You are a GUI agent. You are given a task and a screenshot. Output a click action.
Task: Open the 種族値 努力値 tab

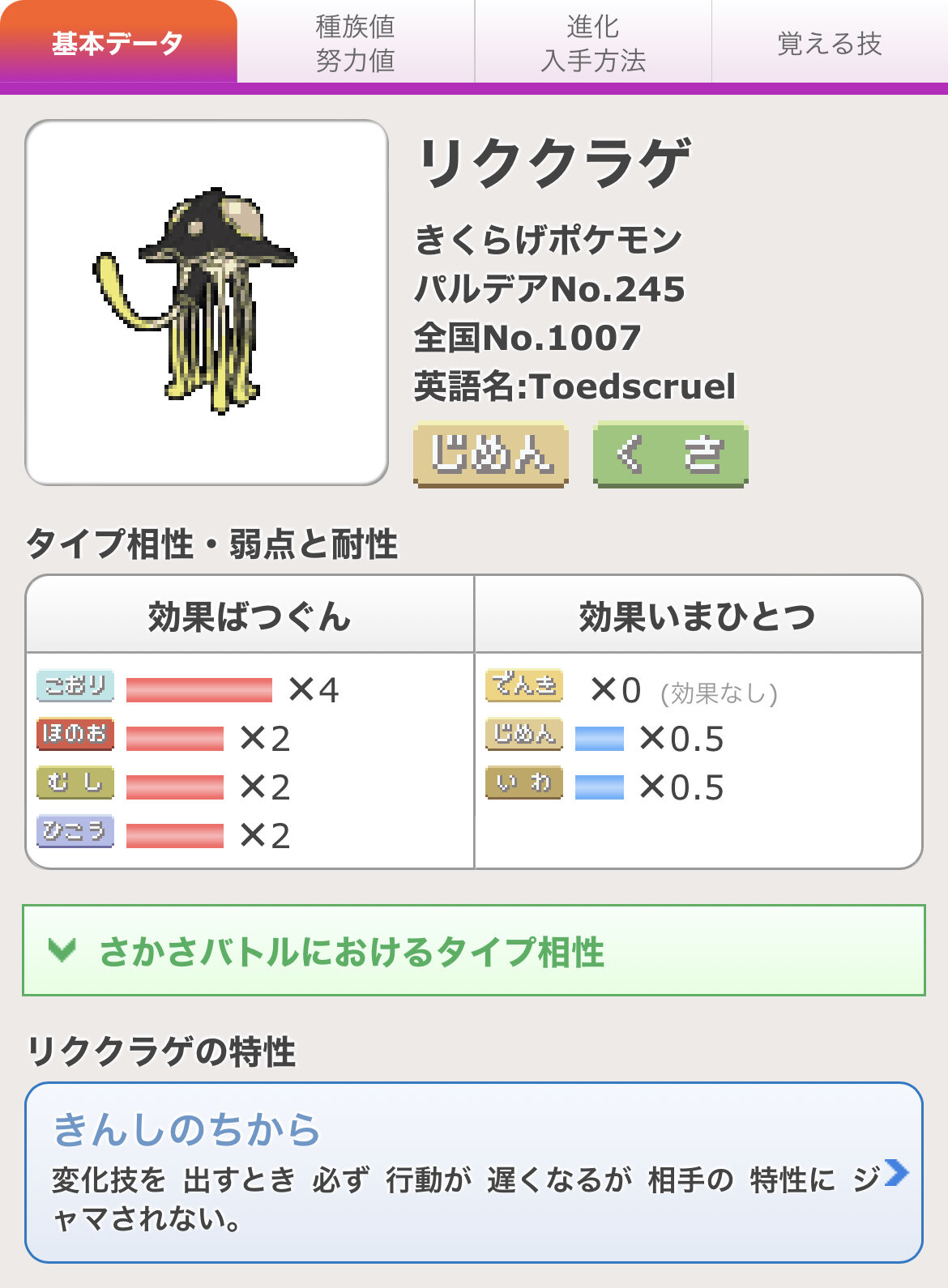pyautogui.click(x=355, y=43)
